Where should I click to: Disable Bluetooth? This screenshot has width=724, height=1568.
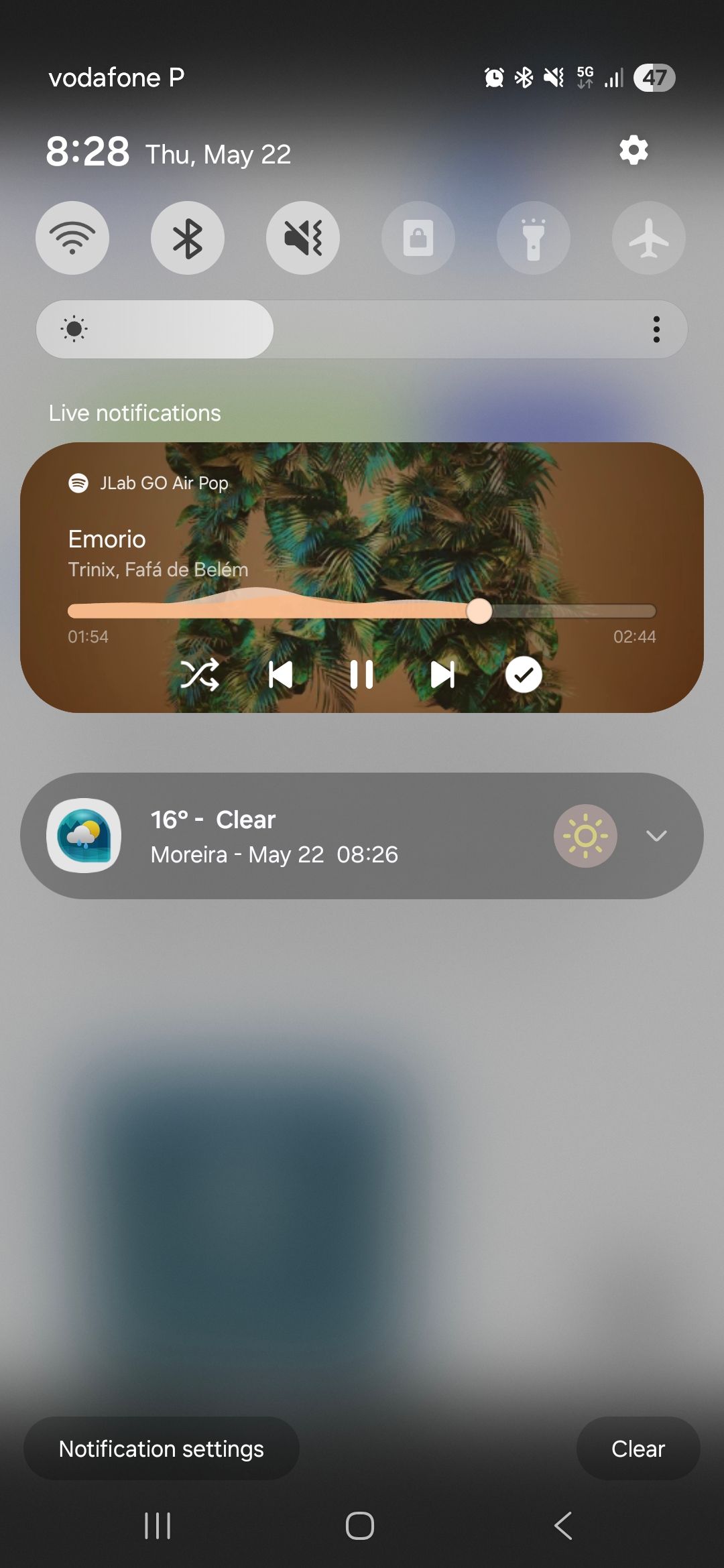[x=187, y=238]
